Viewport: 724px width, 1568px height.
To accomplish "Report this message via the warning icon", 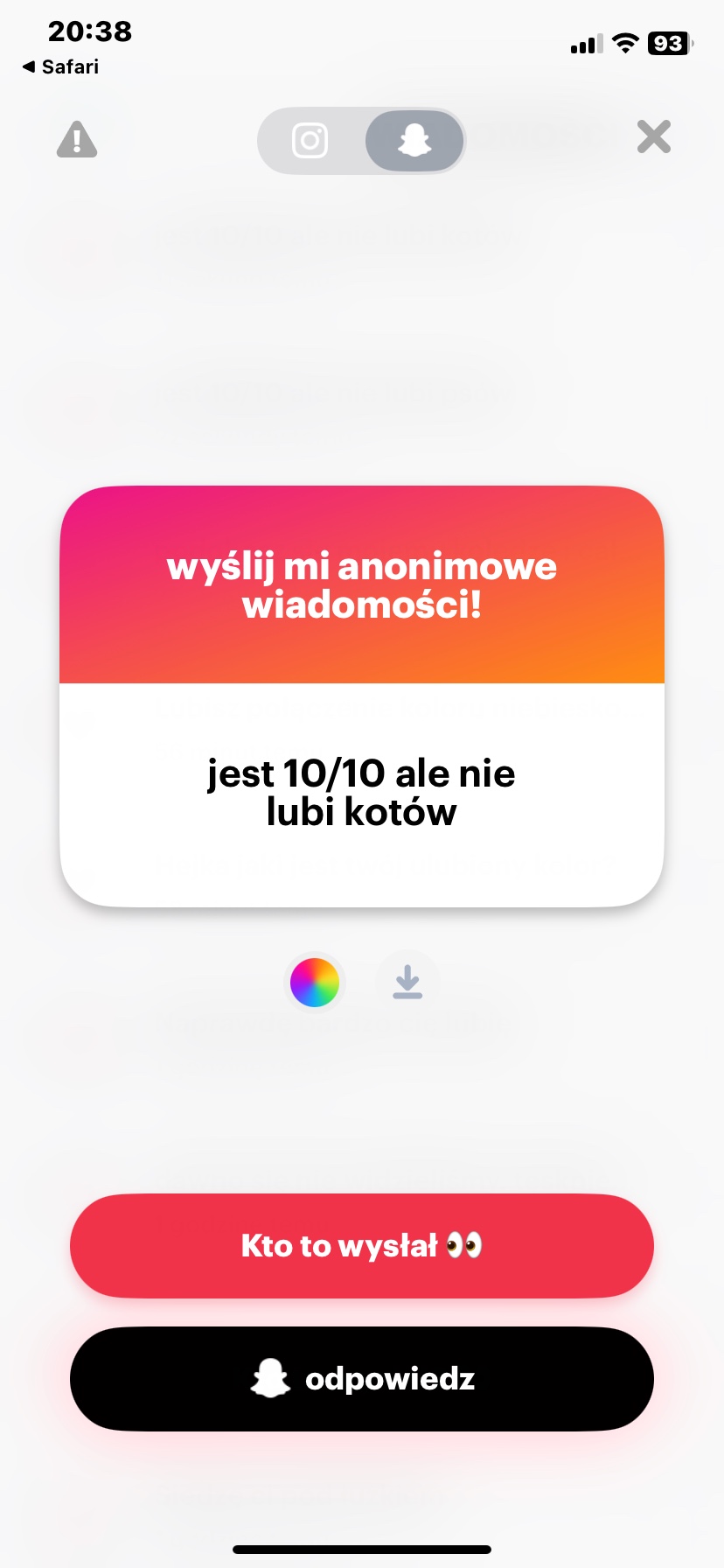I will [77, 139].
